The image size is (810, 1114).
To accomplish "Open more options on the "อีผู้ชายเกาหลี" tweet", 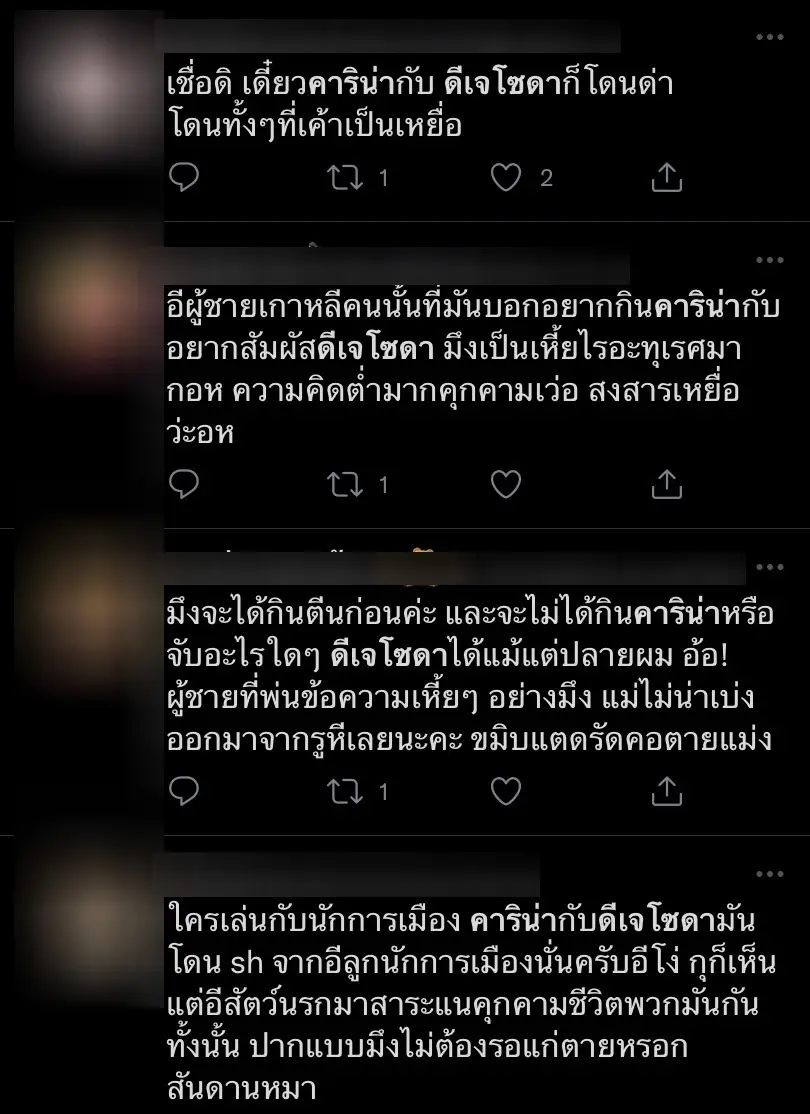I will click(x=769, y=260).
